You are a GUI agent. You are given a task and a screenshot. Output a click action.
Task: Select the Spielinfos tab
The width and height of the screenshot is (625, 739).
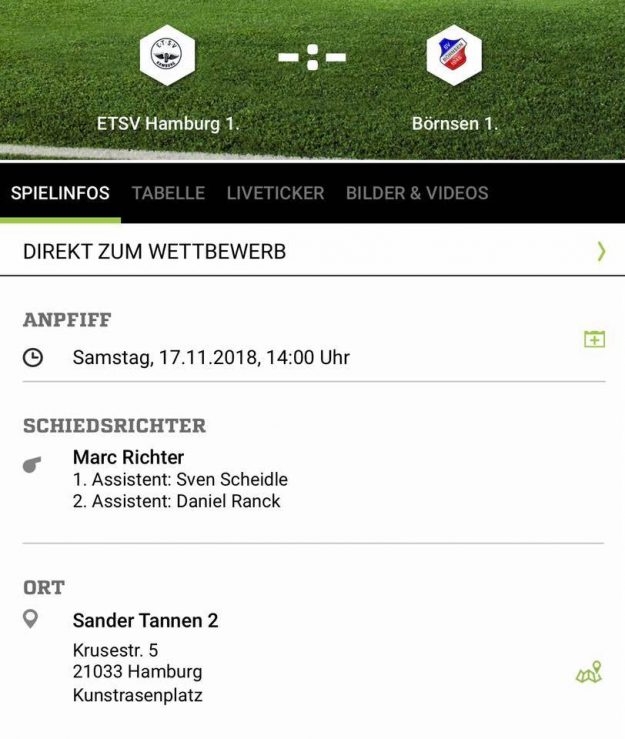(60, 193)
